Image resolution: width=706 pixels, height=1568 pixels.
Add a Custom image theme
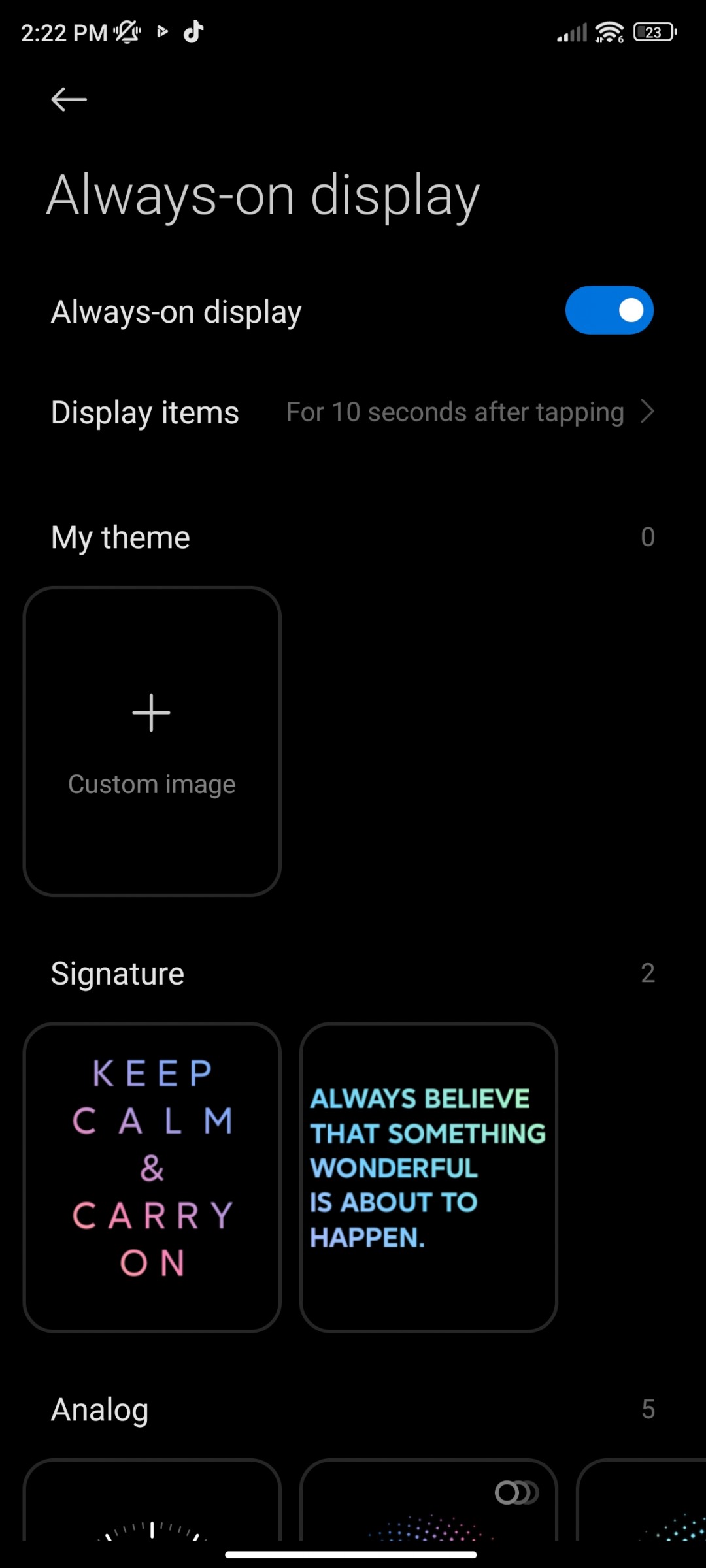(x=152, y=741)
